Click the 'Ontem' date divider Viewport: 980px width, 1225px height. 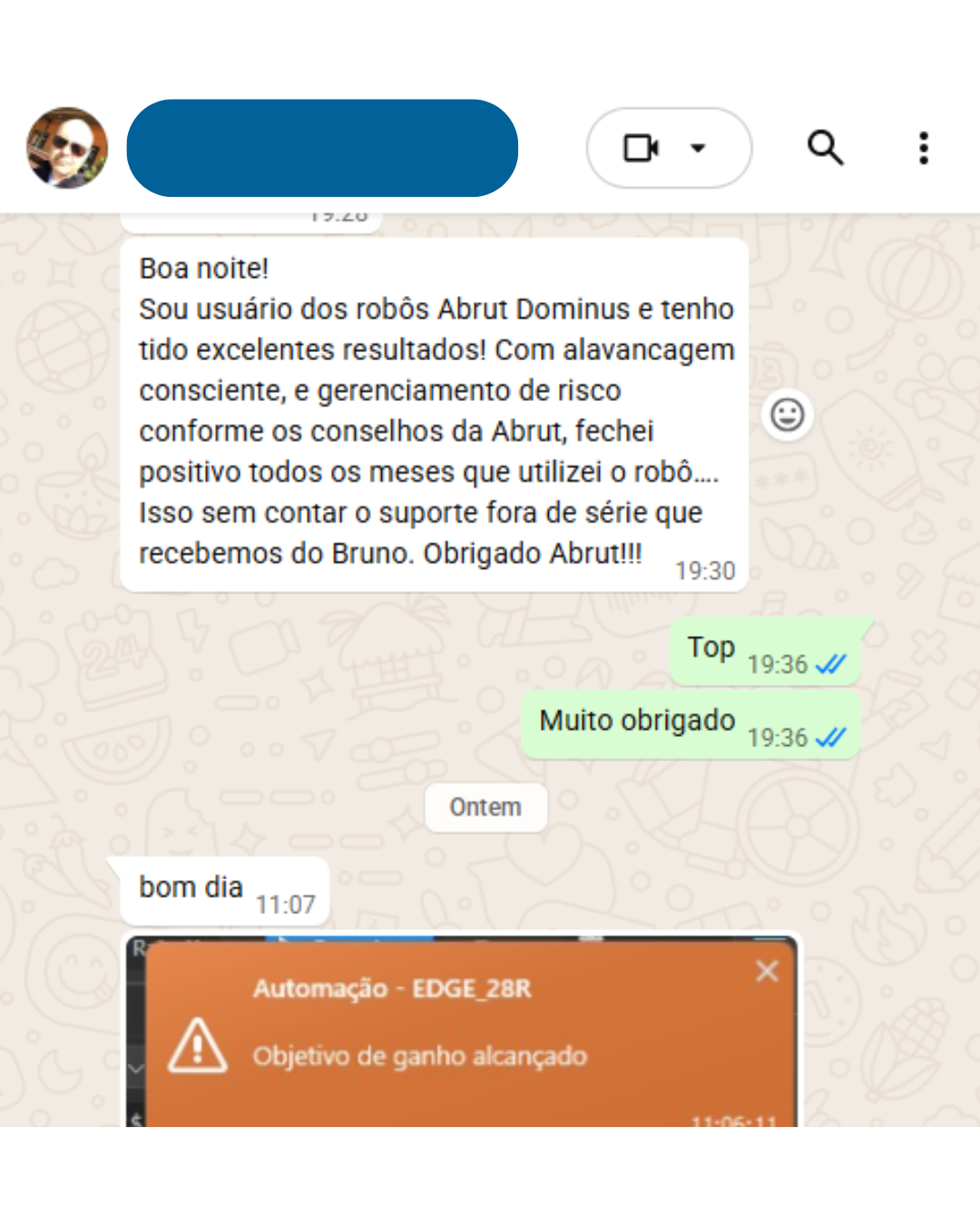[485, 808]
